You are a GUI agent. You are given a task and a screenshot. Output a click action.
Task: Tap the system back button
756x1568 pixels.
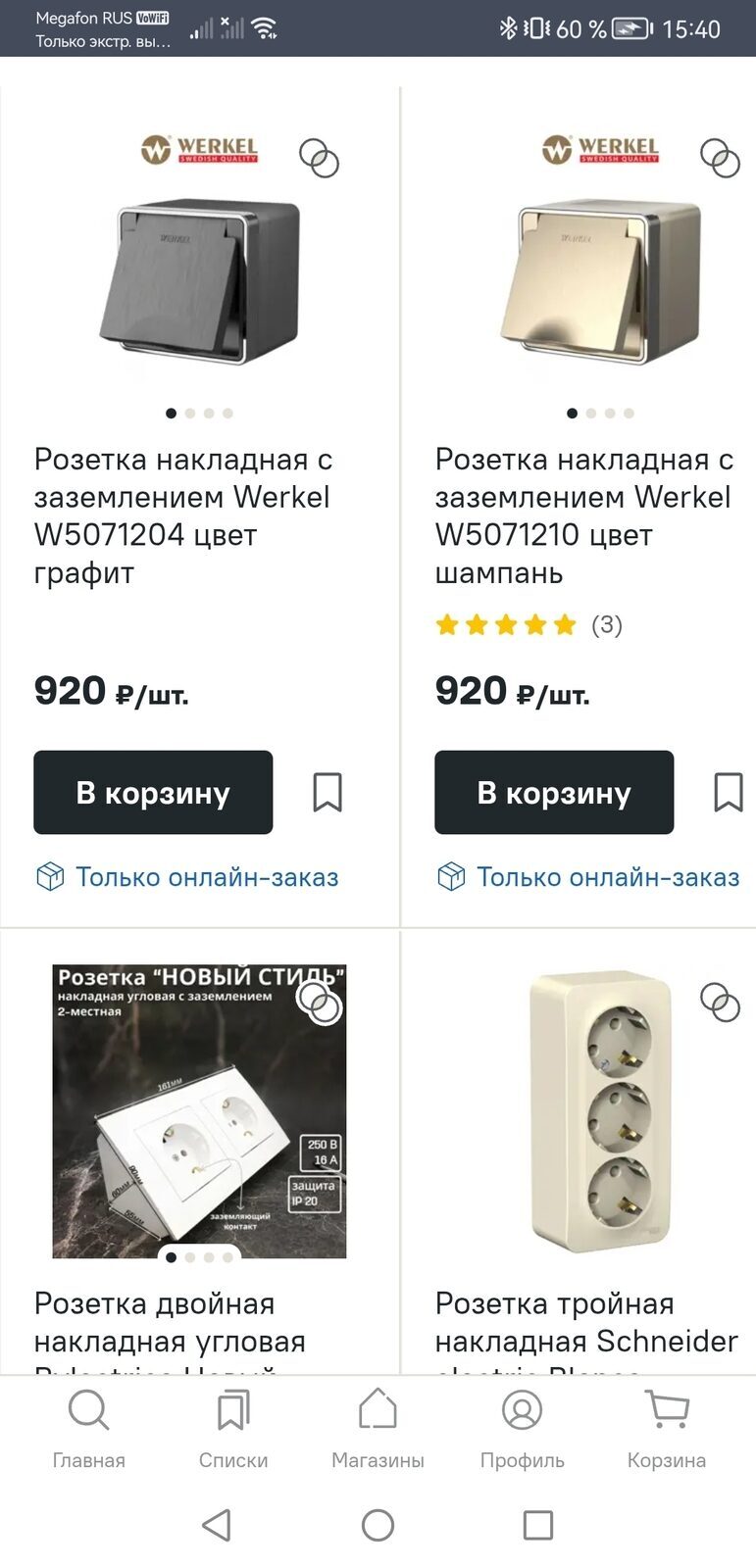pyautogui.click(x=217, y=1525)
